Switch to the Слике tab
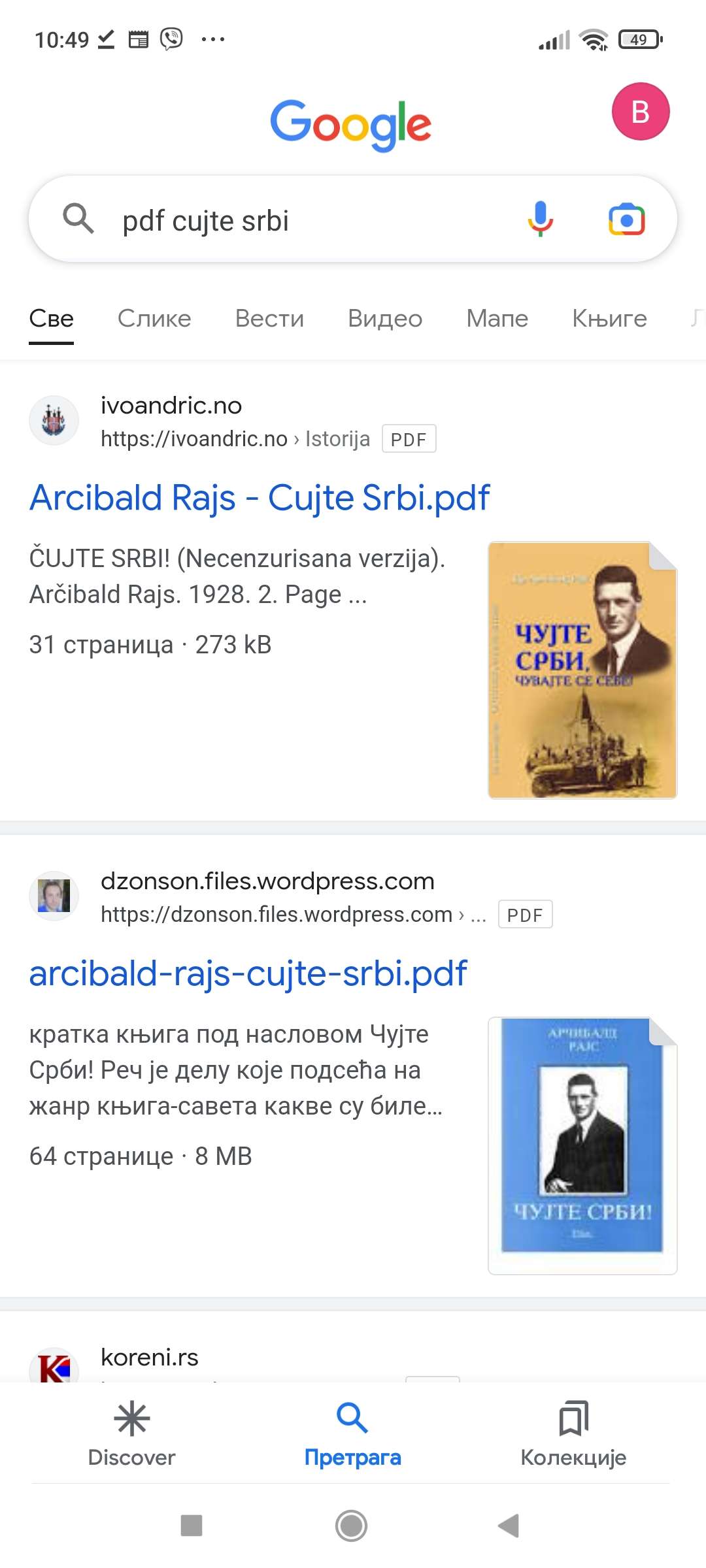The image size is (706, 1568). (x=154, y=318)
